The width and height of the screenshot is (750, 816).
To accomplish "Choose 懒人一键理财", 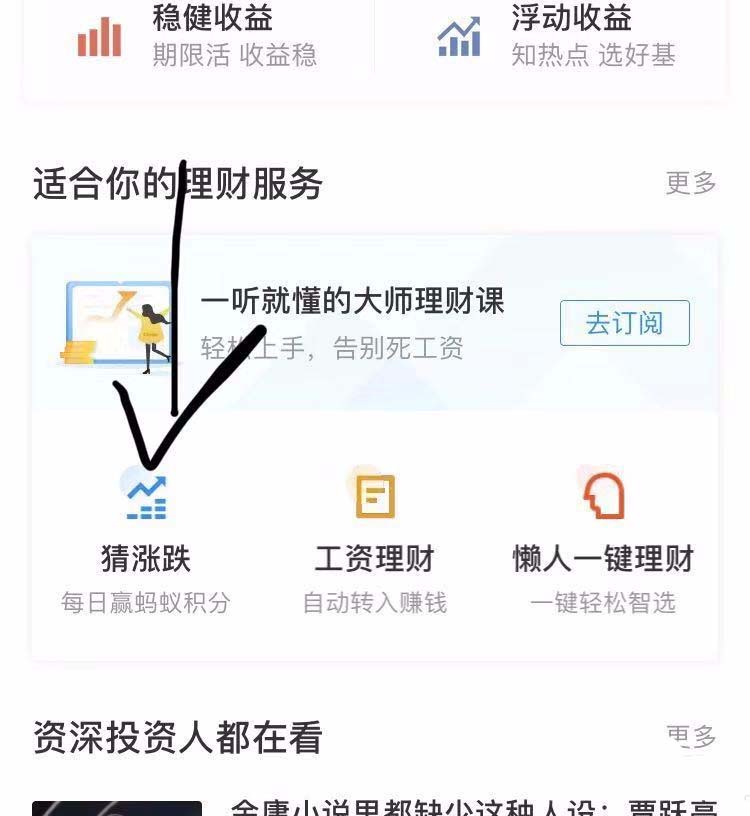I will coord(603,540).
